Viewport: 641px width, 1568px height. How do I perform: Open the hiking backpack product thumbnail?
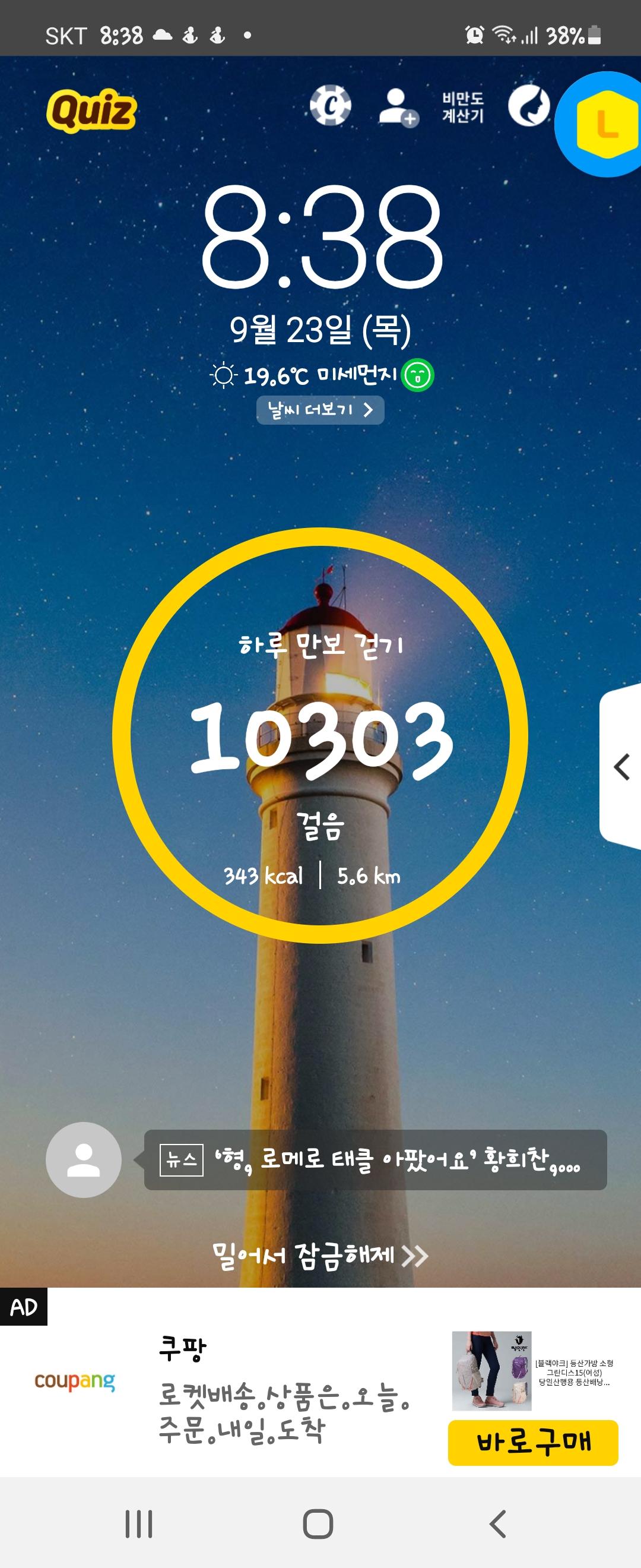click(x=491, y=1370)
